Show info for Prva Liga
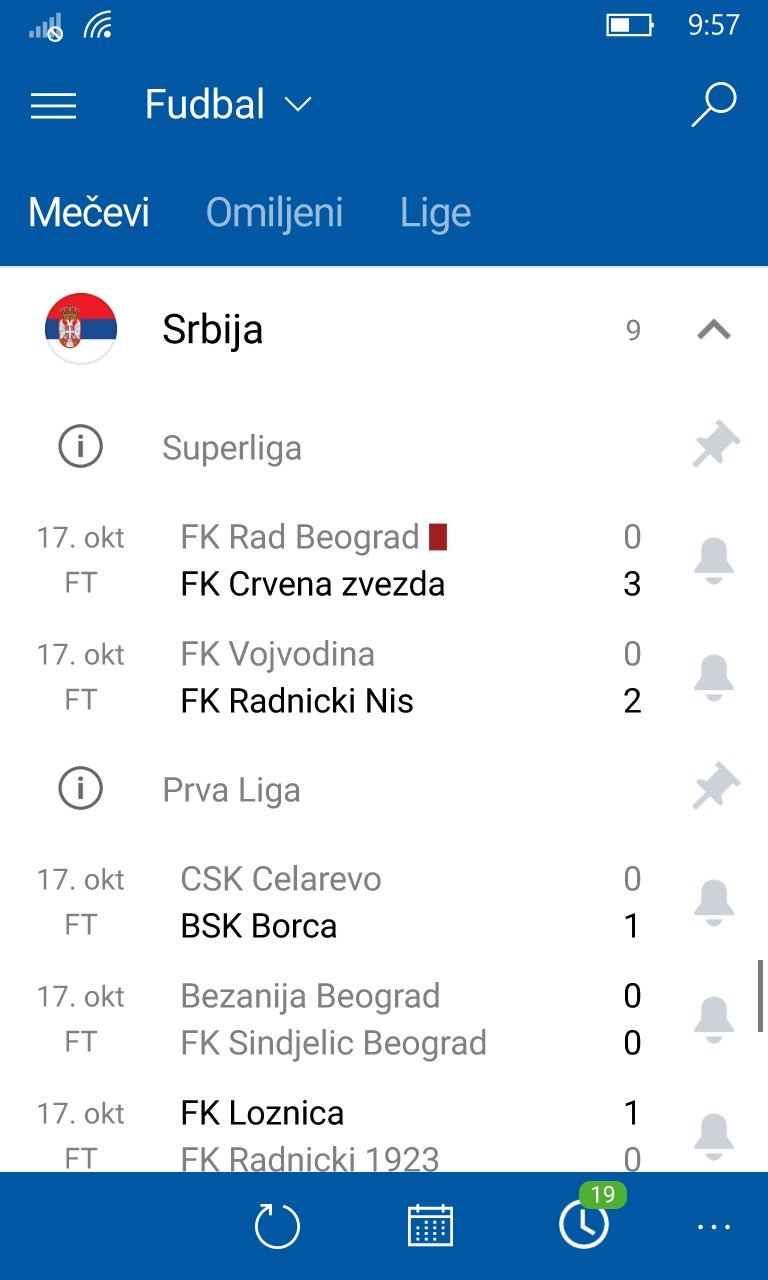The width and height of the screenshot is (768, 1280). coord(81,790)
